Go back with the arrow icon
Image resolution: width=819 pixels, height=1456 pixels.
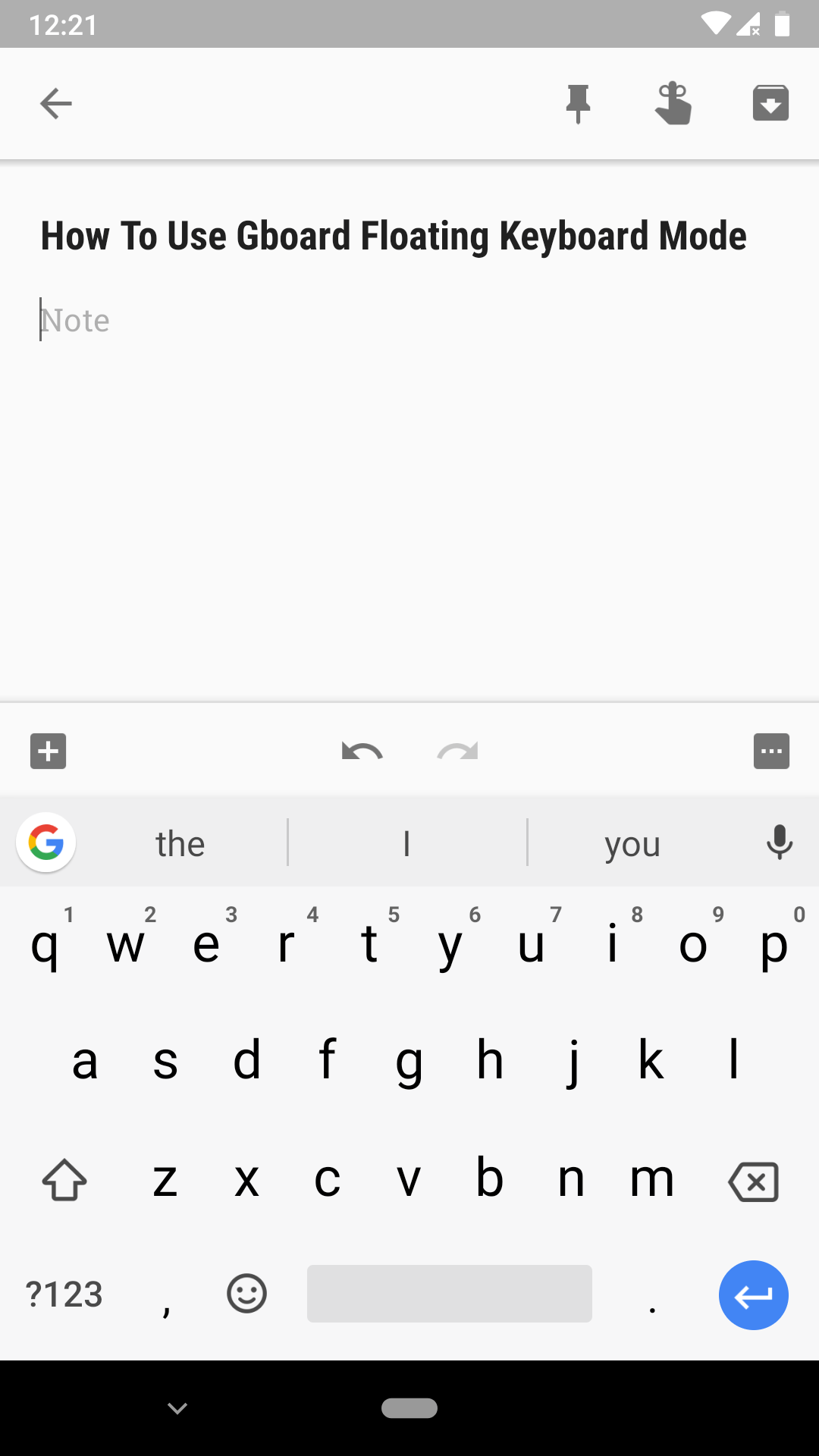click(x=55, y=103)
